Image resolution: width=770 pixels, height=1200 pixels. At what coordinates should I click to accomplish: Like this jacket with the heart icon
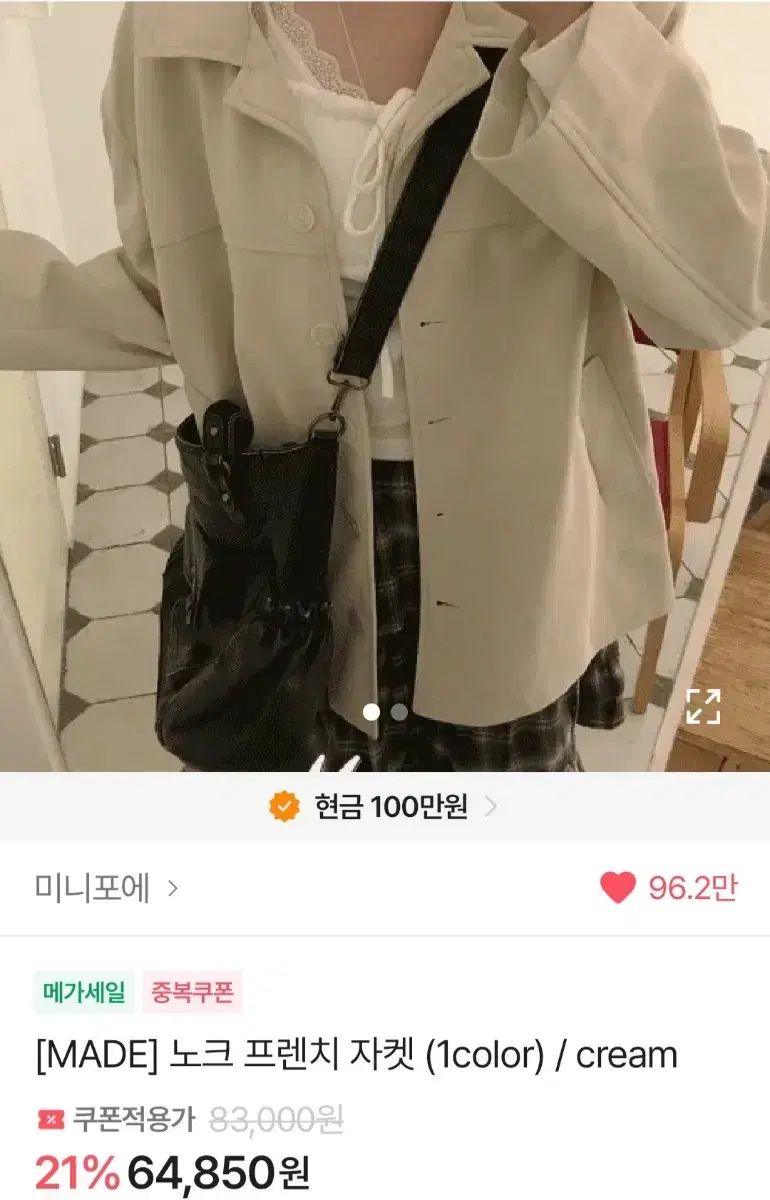point(618,887)
